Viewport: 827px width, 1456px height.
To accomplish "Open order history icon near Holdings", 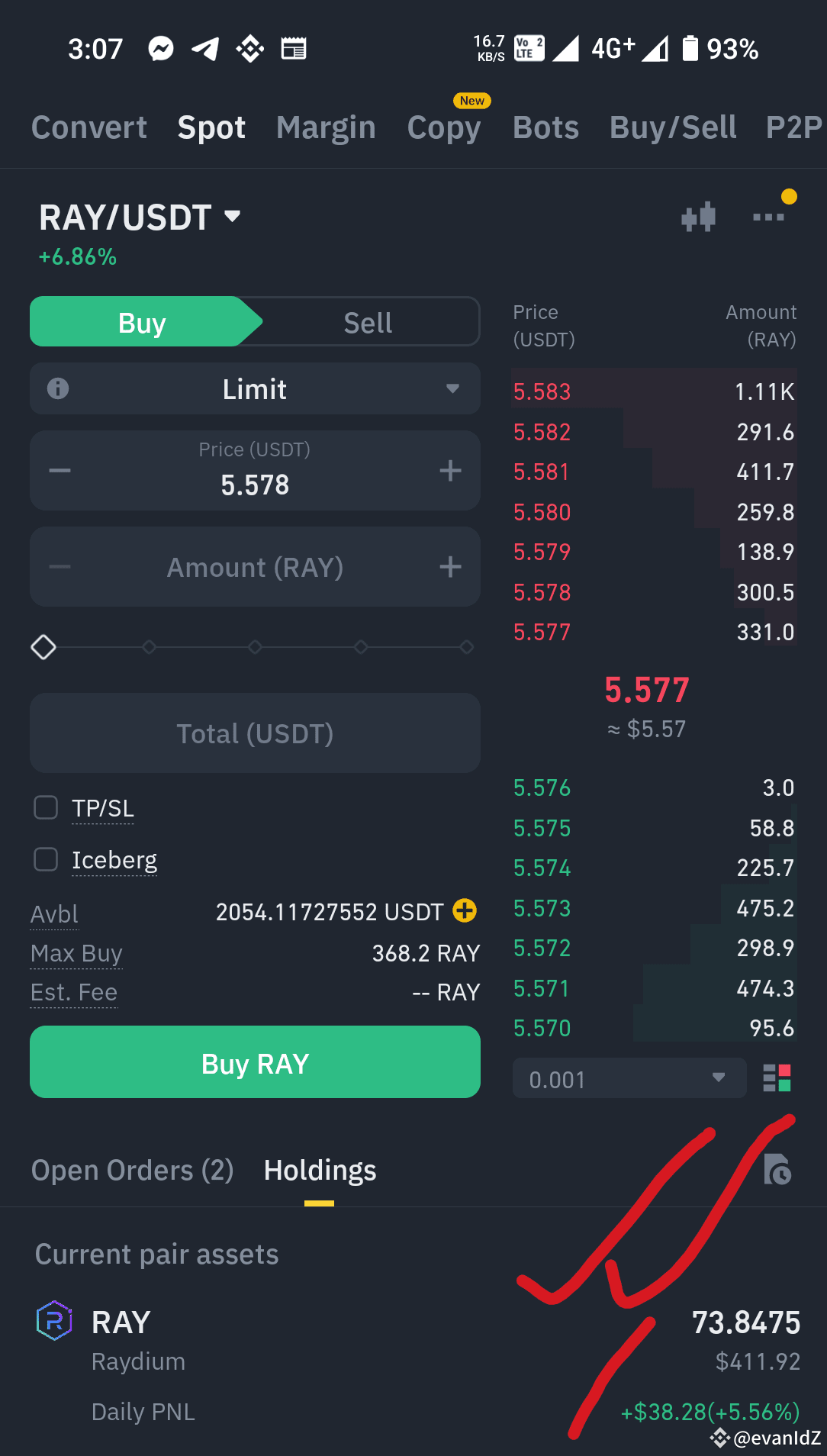I will point(778,1170).
